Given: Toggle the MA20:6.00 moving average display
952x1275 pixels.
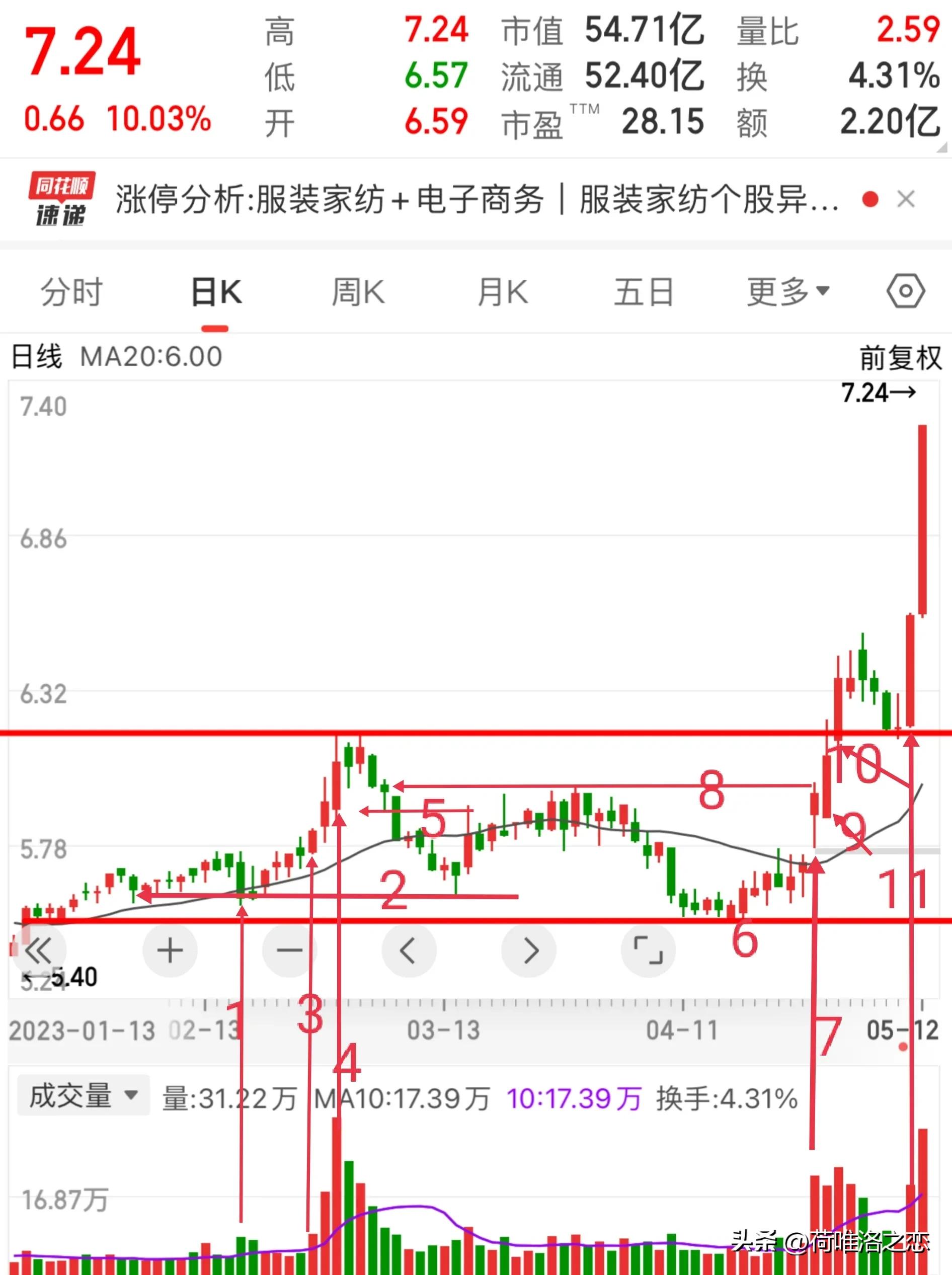Looking at the screenshot, I should coord(150,357).
